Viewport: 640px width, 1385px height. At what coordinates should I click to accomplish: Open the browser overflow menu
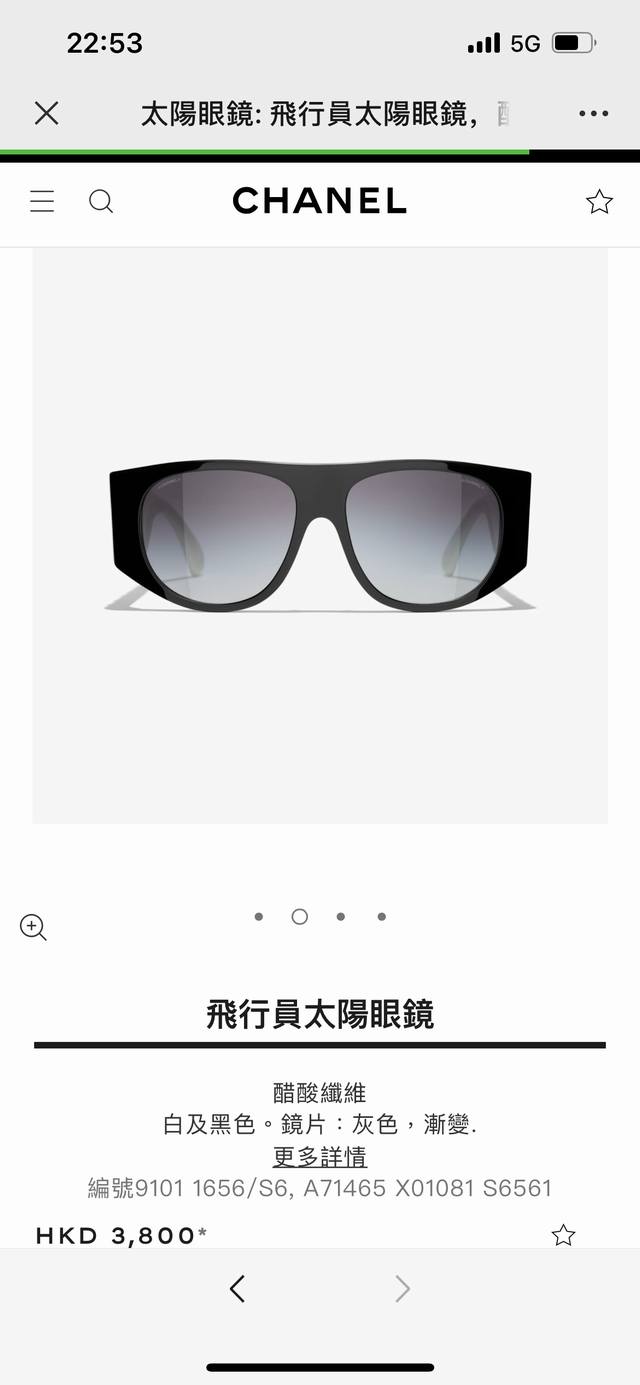click(x=593, y=113)
